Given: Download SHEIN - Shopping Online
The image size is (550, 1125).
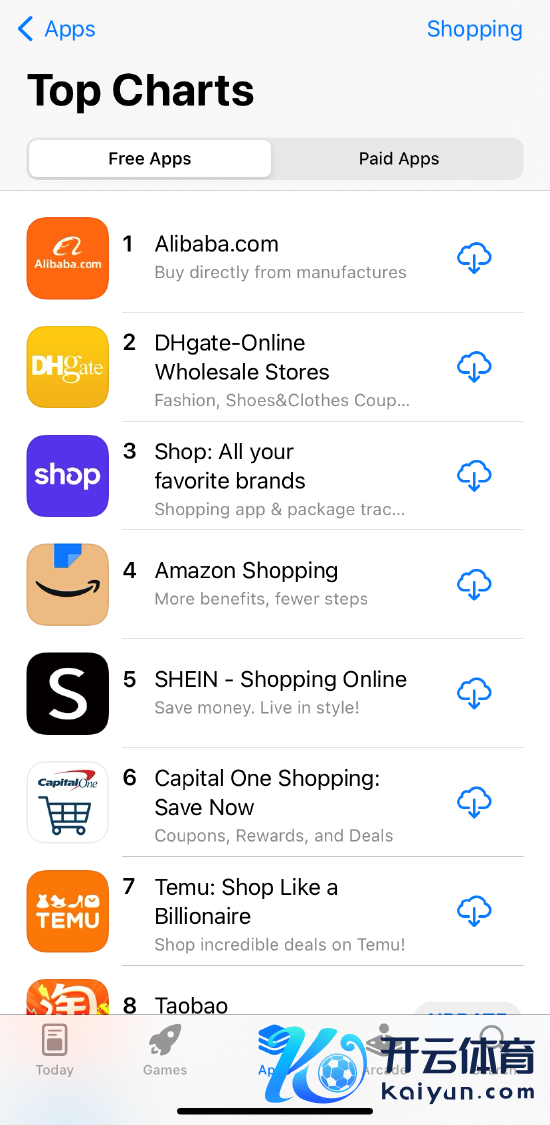Looking at the screenshot, I should pos(474,693).
